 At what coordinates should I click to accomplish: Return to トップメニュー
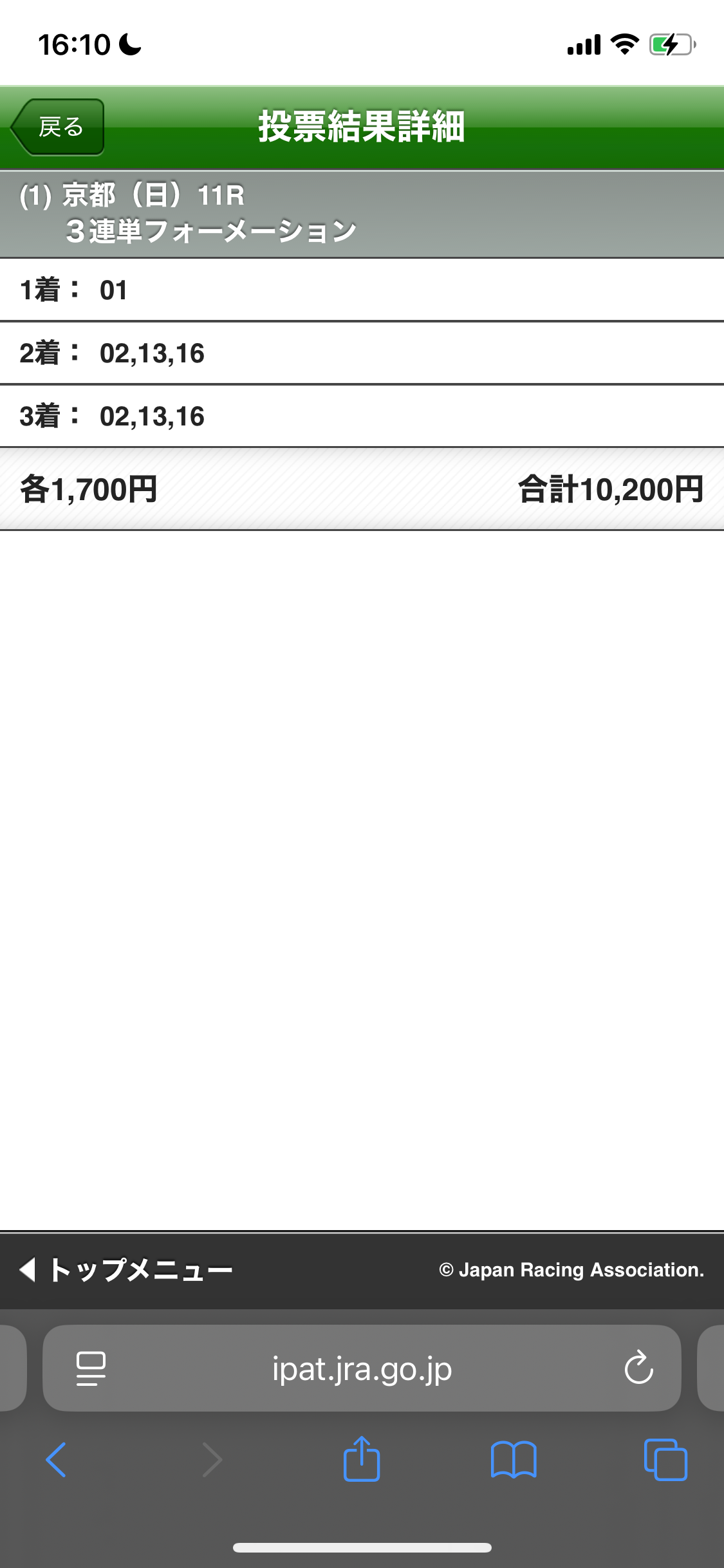pos(127,1270)
